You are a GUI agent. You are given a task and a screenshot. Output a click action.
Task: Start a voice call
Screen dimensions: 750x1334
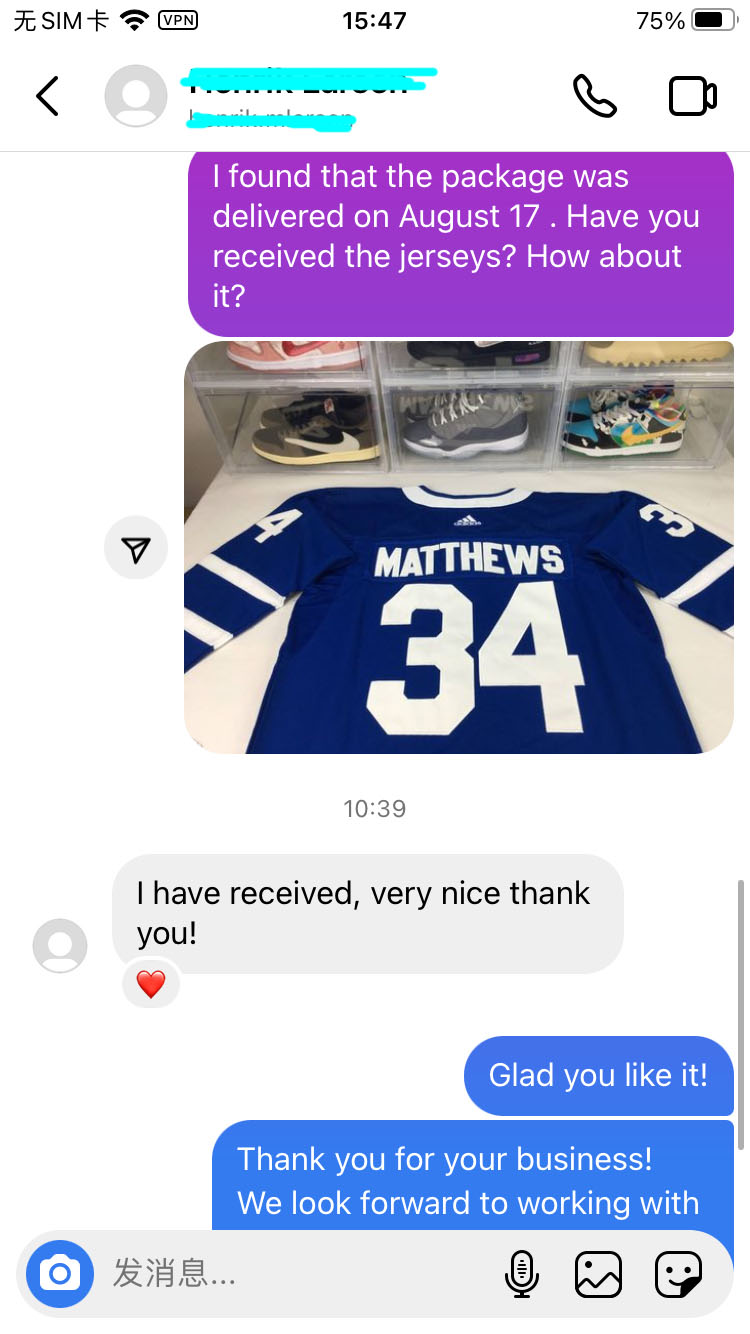point(594,96)
